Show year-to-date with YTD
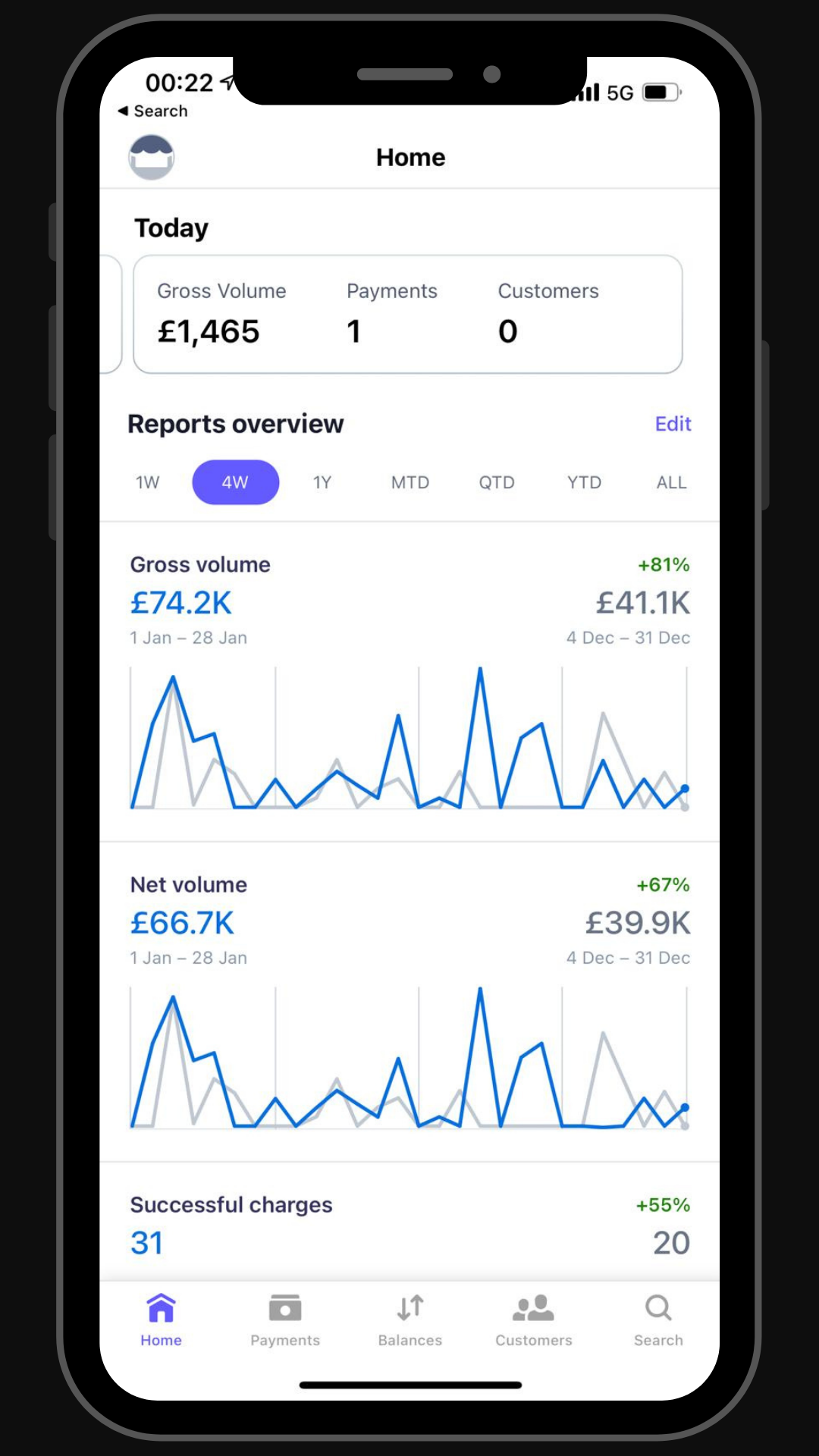Viewport: 819px width, 1456px height. (584, 482)
